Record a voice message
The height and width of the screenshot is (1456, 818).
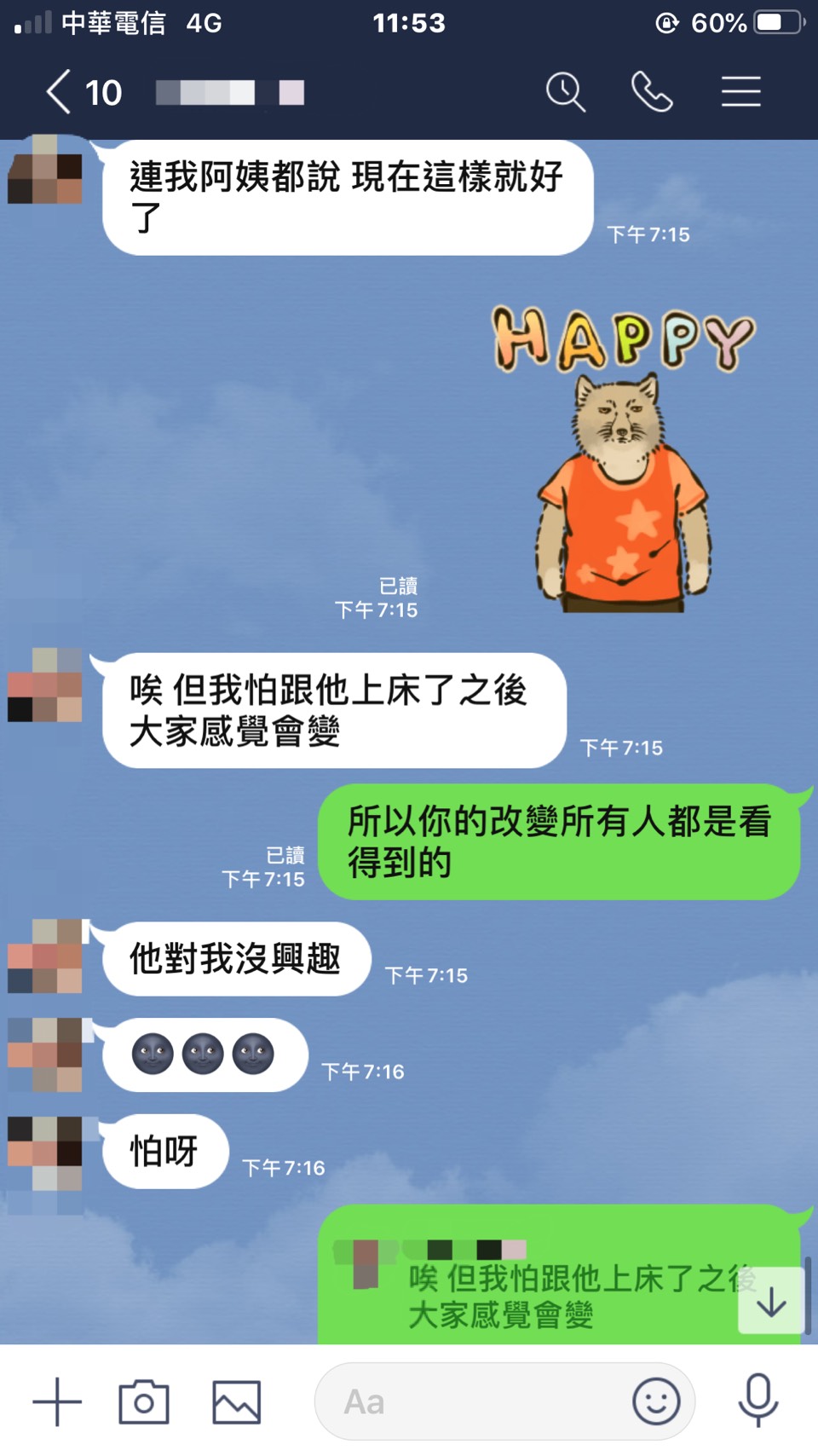point(758,1401)
